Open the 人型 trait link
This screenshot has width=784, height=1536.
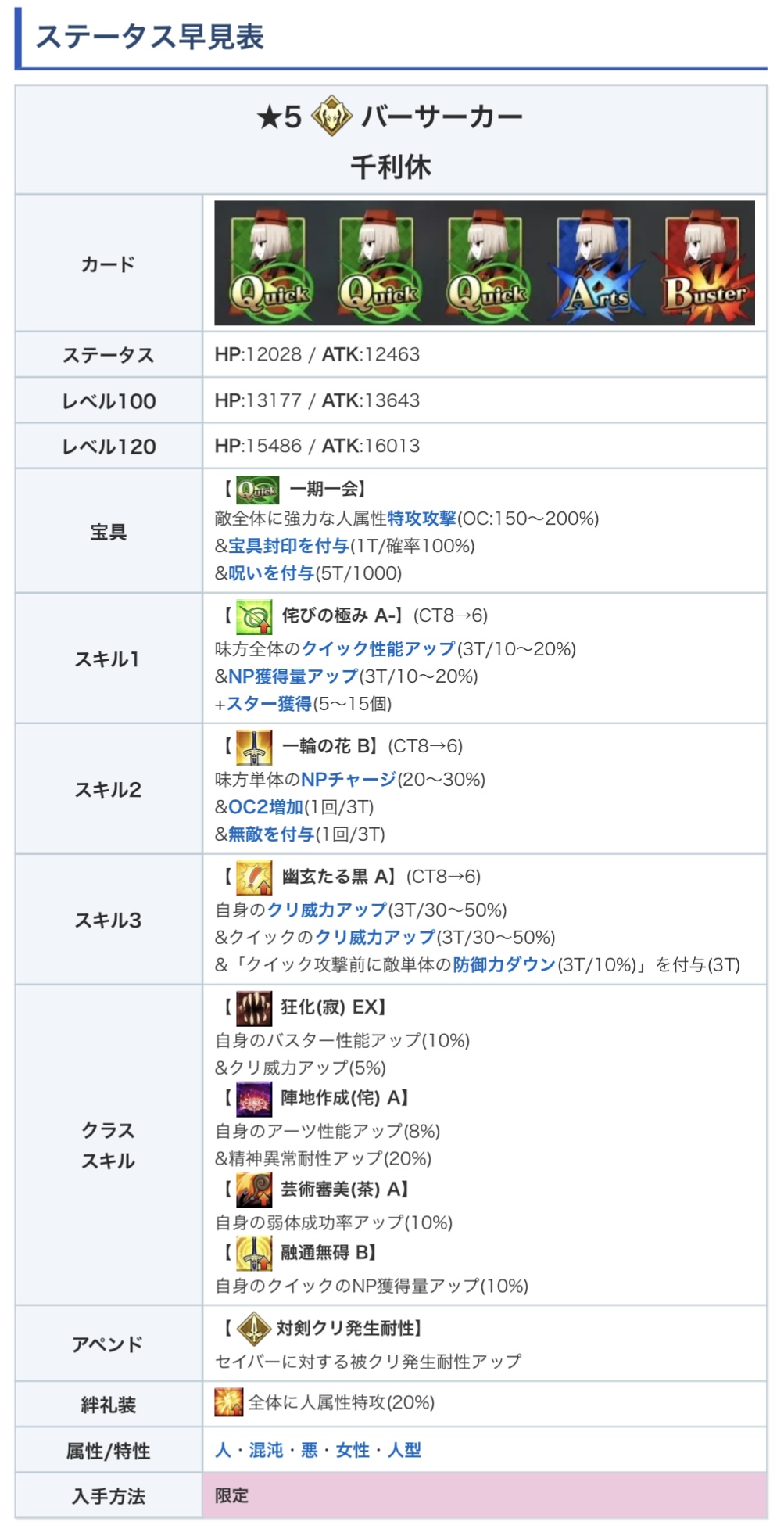pos(404,1450)
